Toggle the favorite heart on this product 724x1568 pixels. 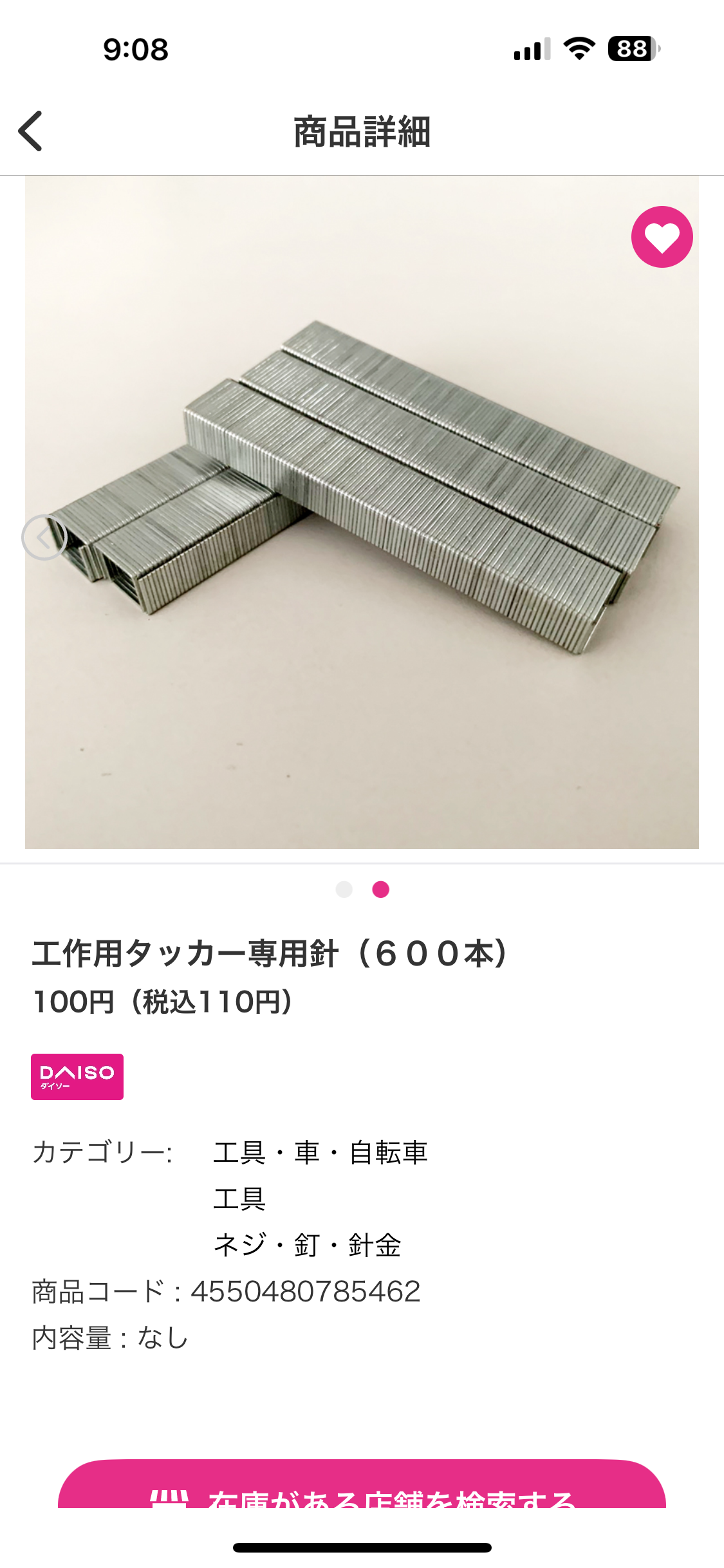[x=662, y=237]
